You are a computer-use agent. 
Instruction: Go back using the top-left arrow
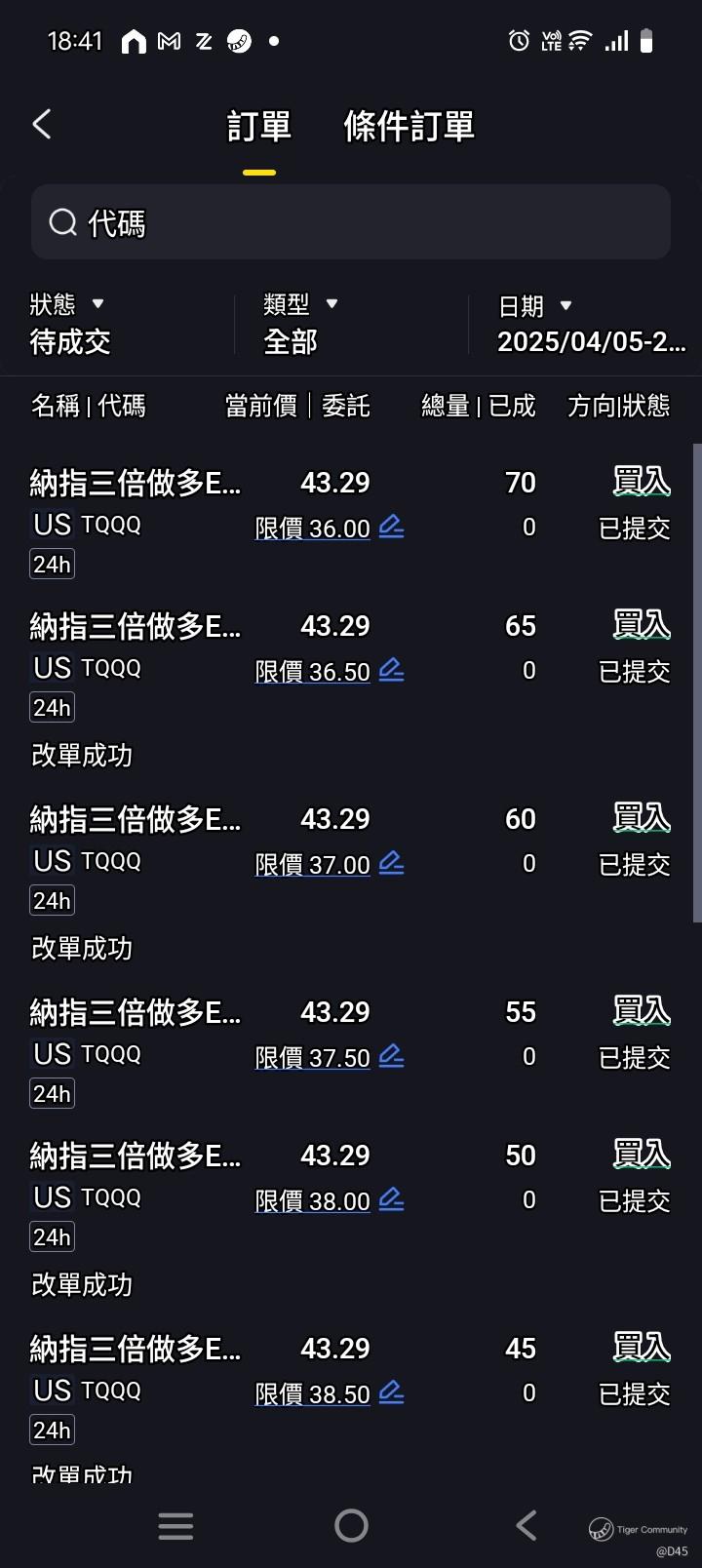[42, 125]
